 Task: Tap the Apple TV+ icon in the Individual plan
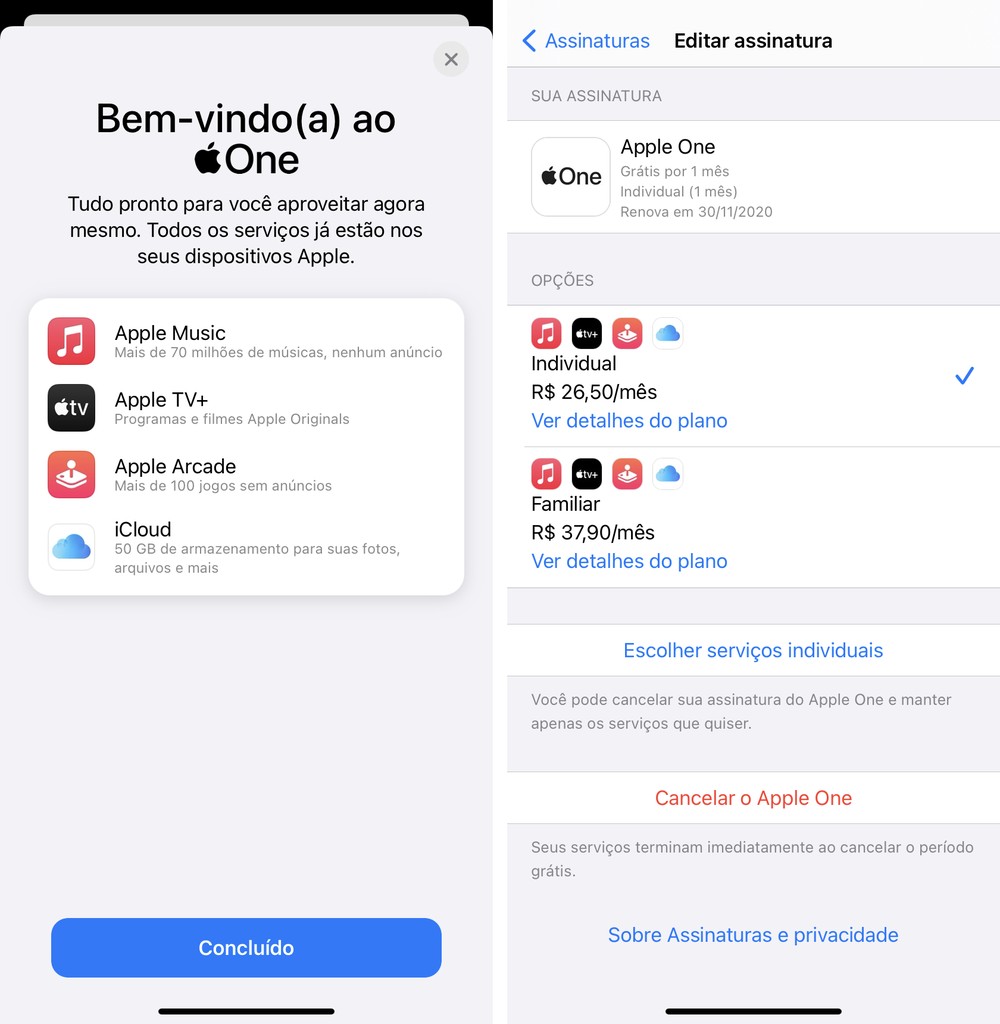587,333
